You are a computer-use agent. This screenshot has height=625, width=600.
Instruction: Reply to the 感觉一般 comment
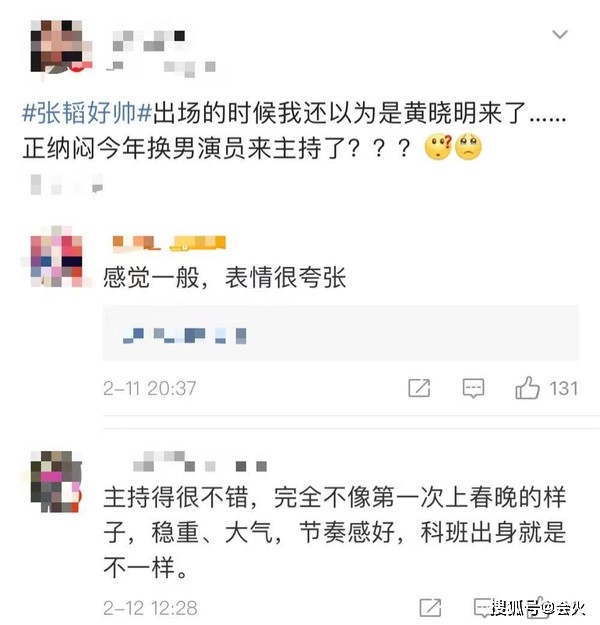474,388
